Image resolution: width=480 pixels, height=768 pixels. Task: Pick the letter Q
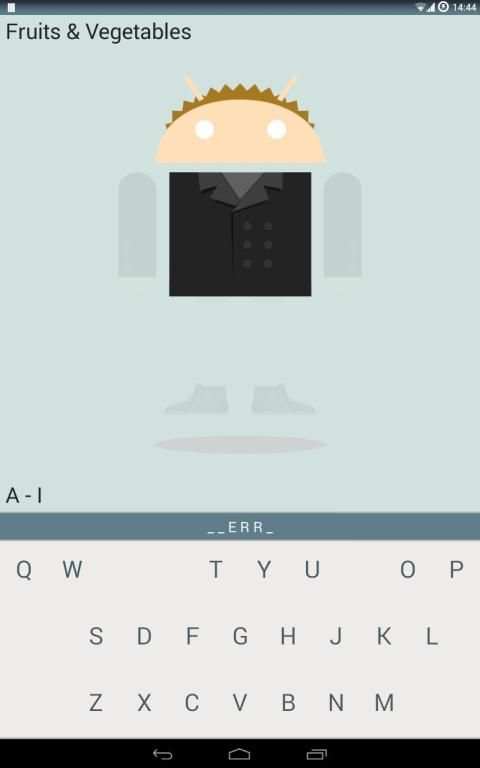click(24, 569)
